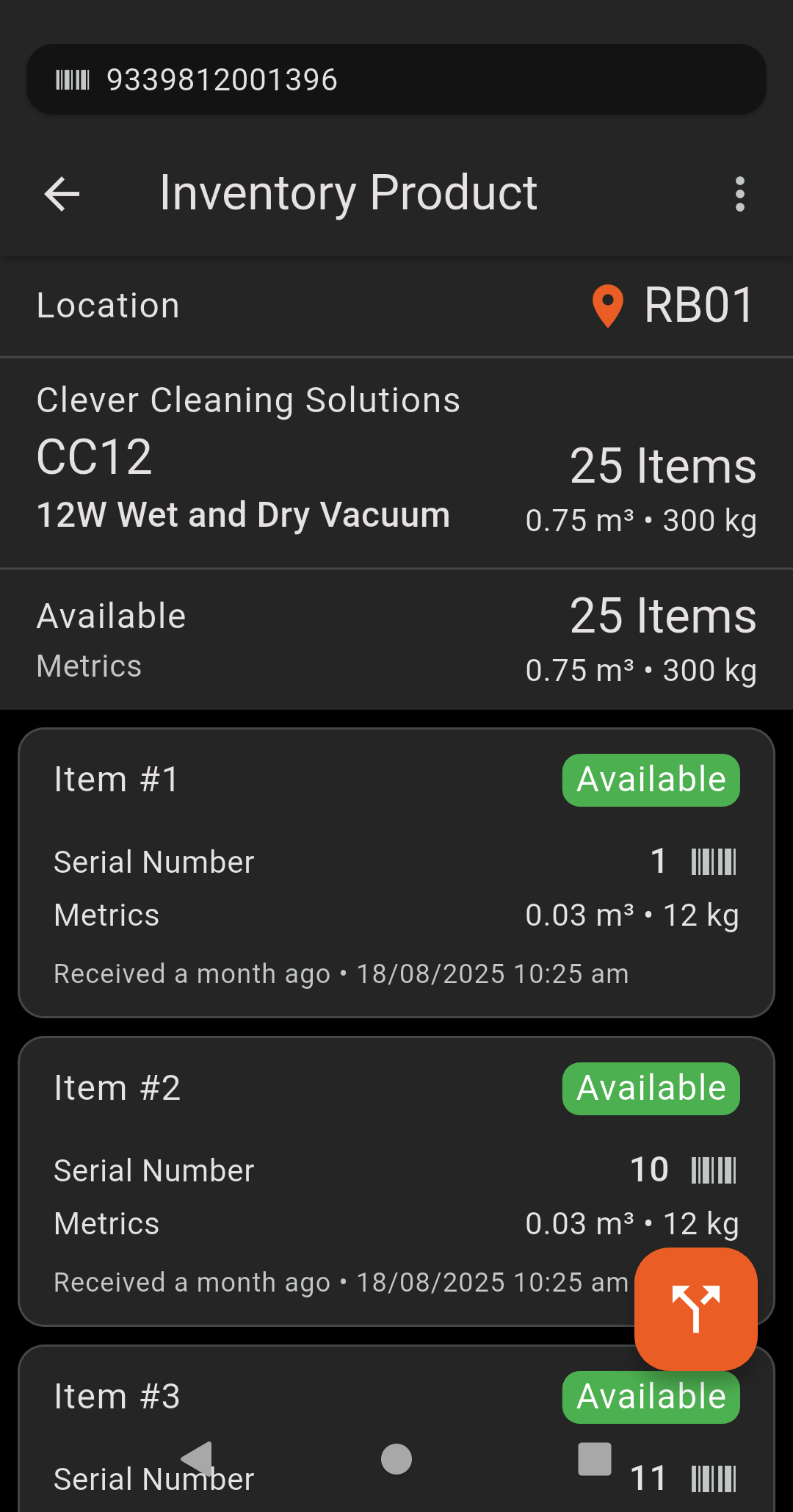Tap the back arrow in the header
The image size is (793, 1512).
tap(62, 193)
